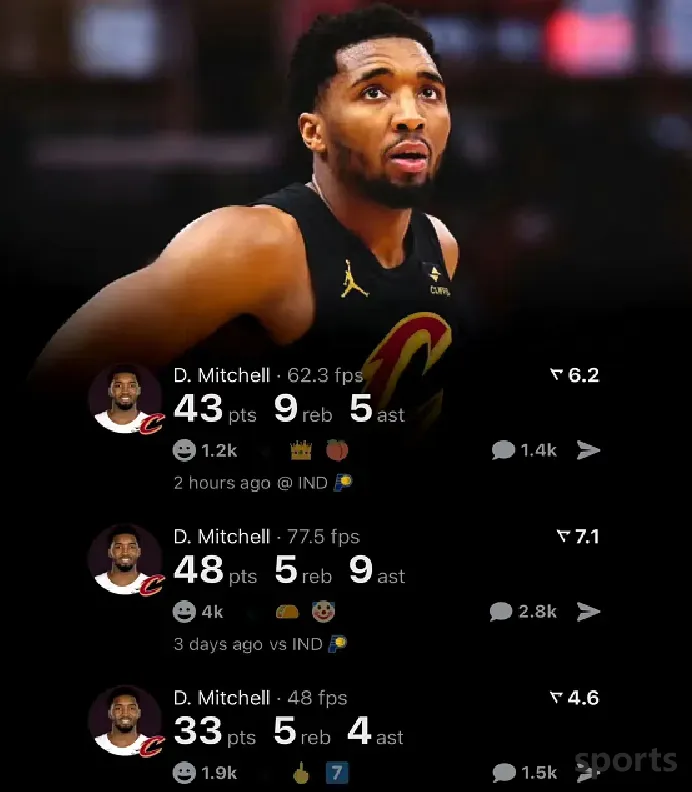React to the 43 pts performance
Image resolution: width=692 pixels, height=792 pixels.
tap(184, 450)
